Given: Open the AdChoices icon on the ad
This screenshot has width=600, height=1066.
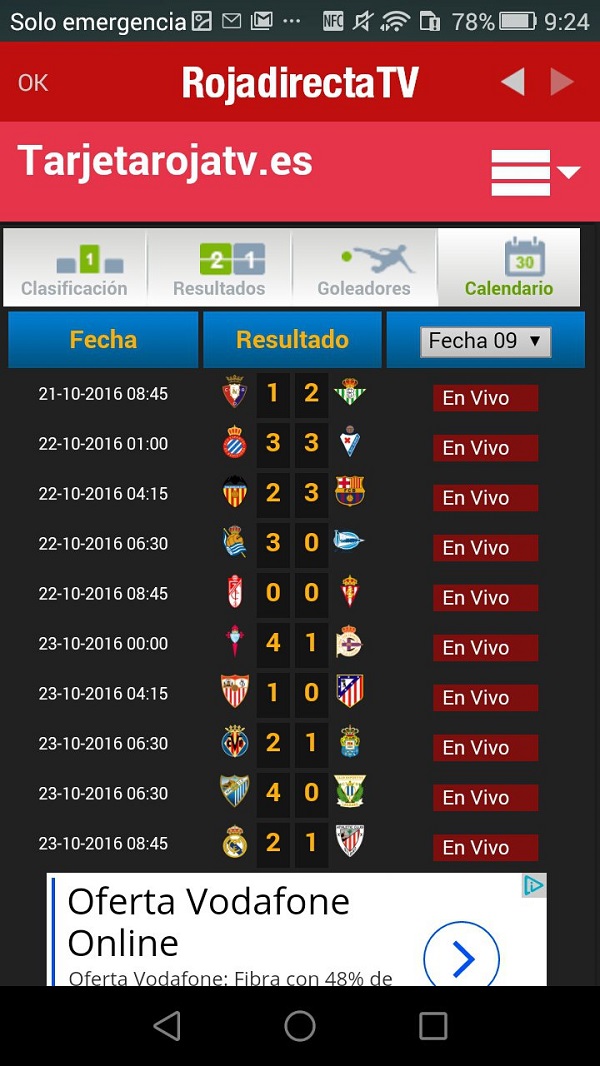Looking at the screenshot, I should [x=535, y=885].
